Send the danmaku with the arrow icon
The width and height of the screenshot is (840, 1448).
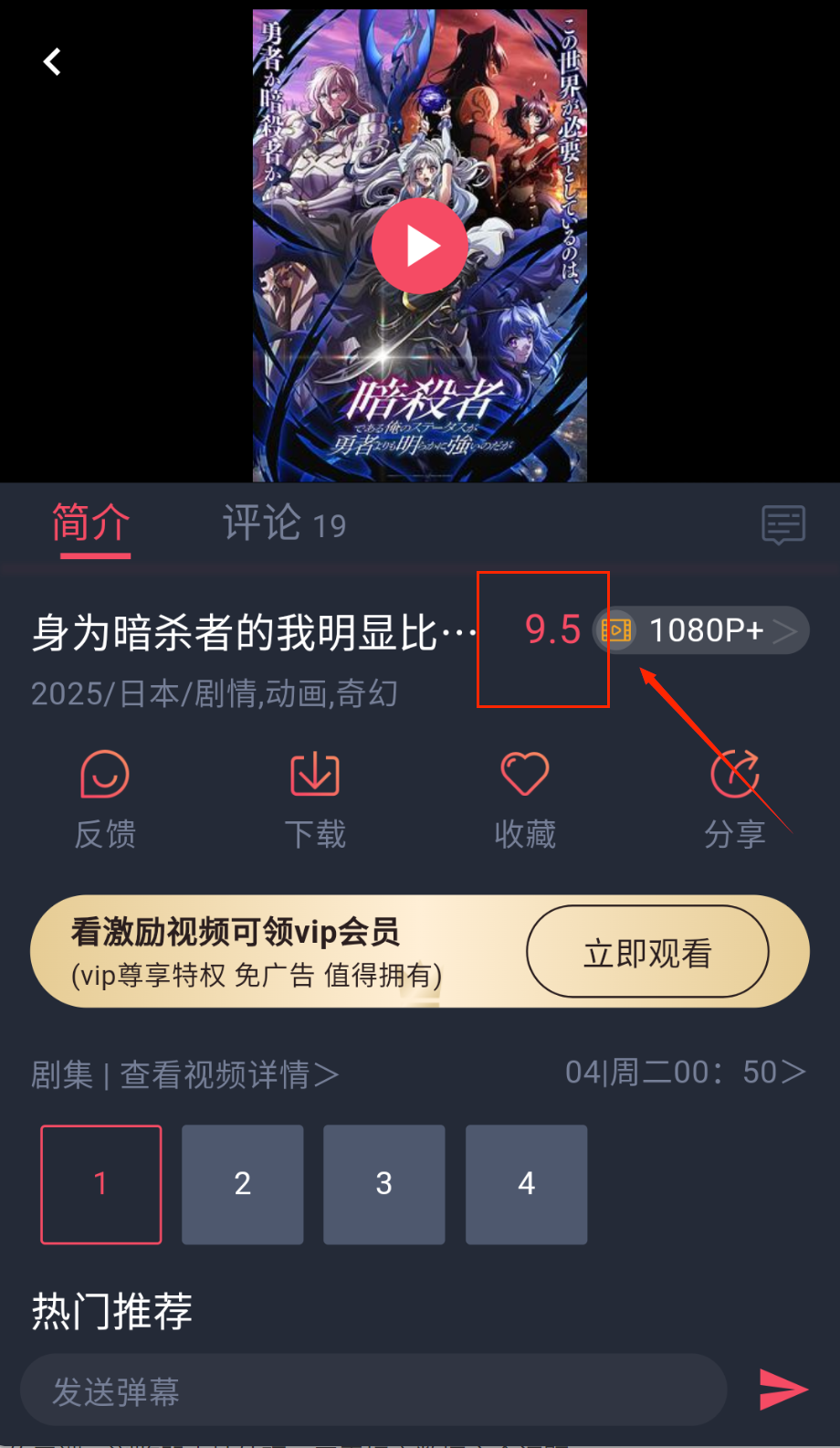click(783, 1390)
